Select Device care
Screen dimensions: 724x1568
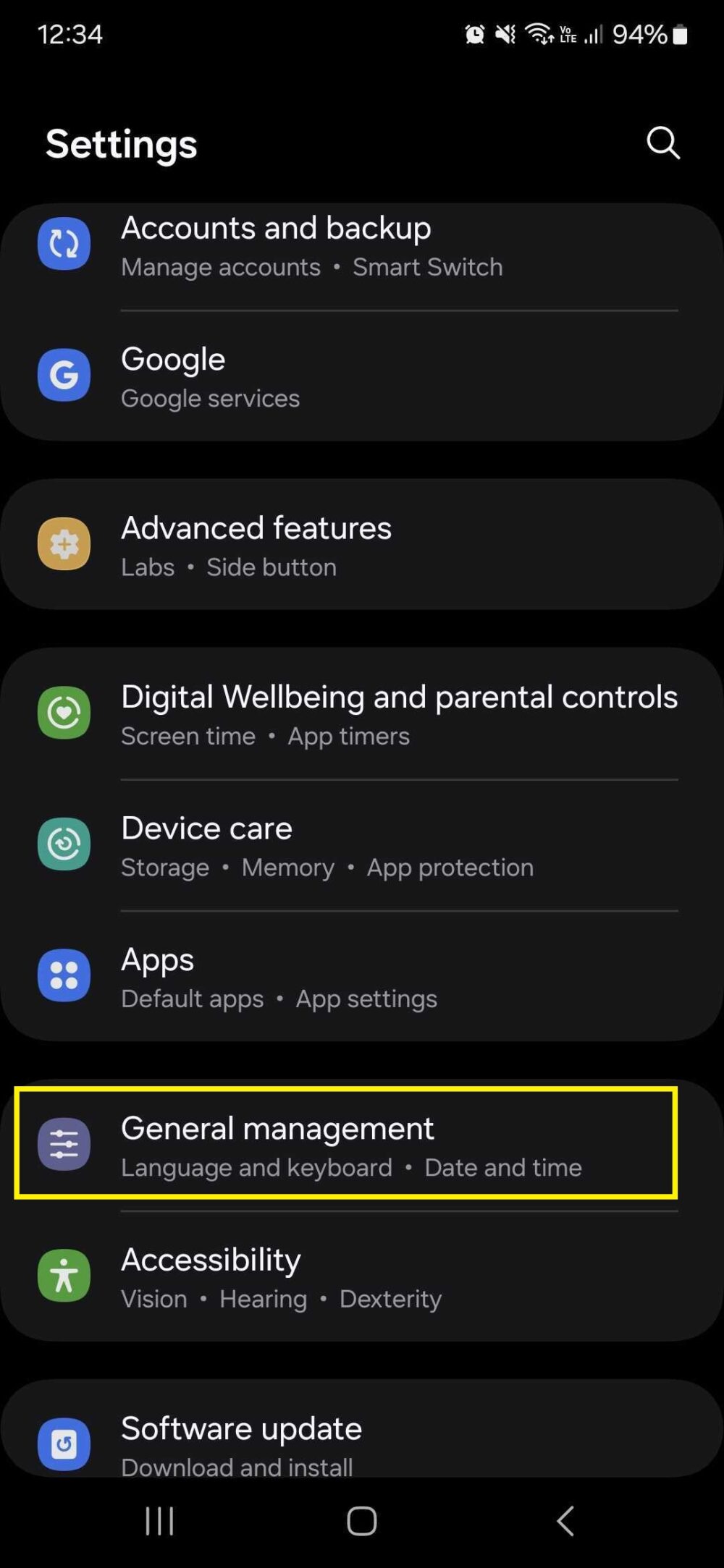pos(362,845)
